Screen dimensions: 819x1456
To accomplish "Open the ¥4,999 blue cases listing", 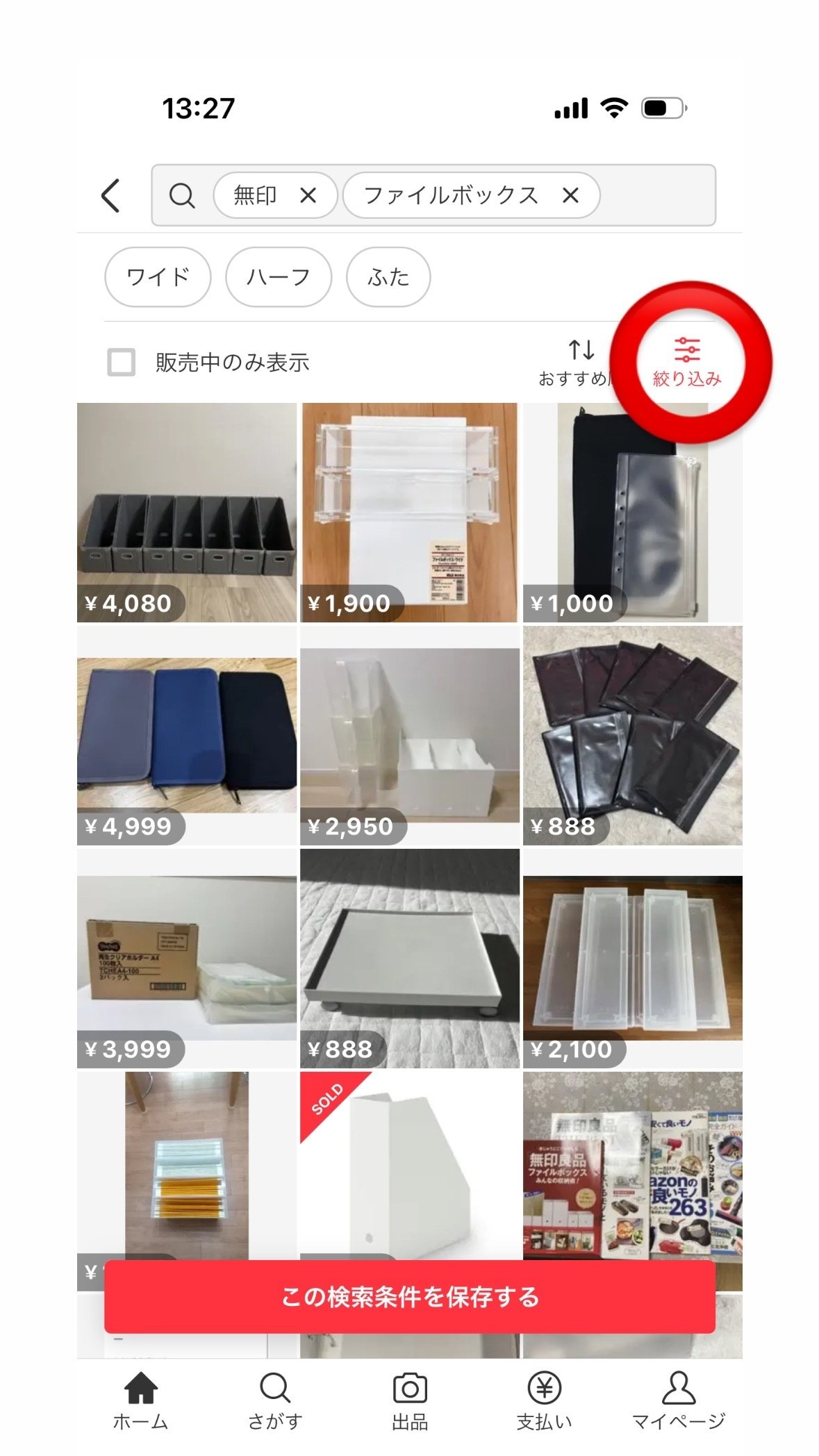I will (186, 736).
